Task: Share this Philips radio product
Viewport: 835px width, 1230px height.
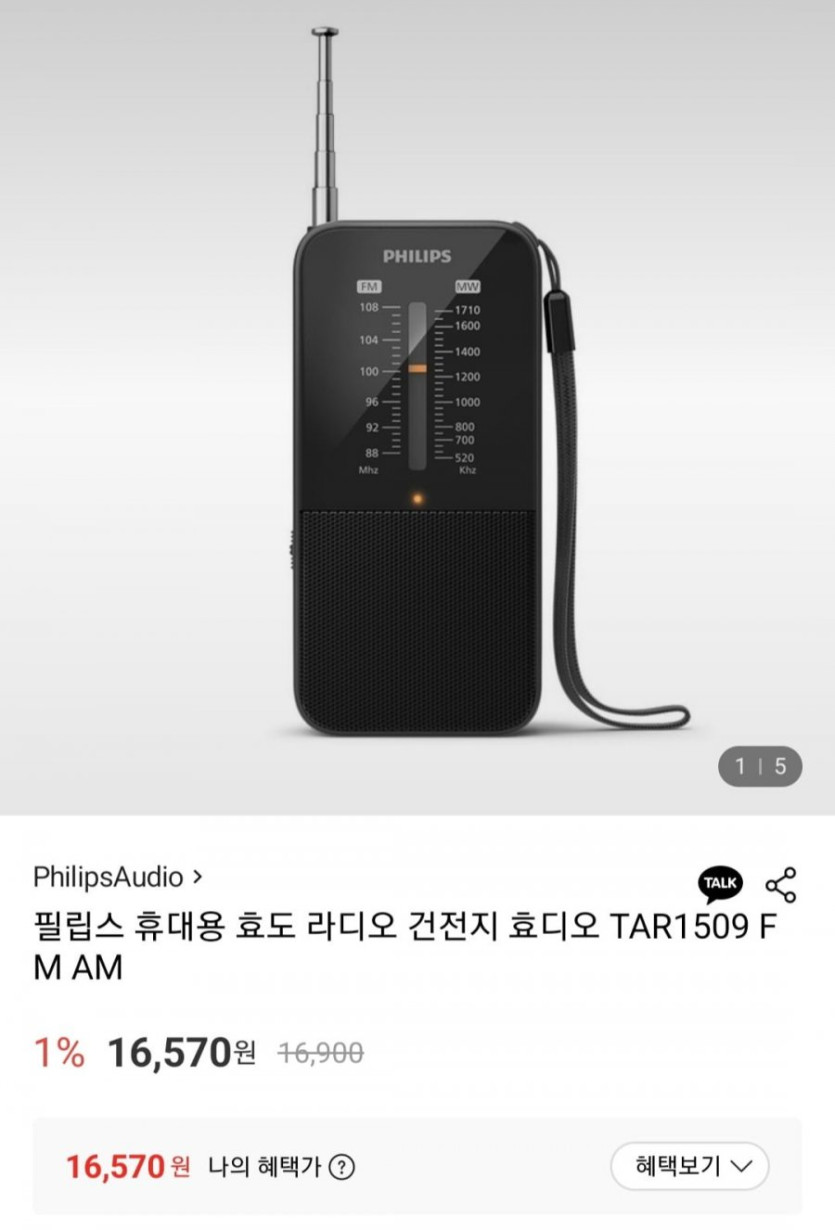Action: pyautogui.click(x=781, y=885)
